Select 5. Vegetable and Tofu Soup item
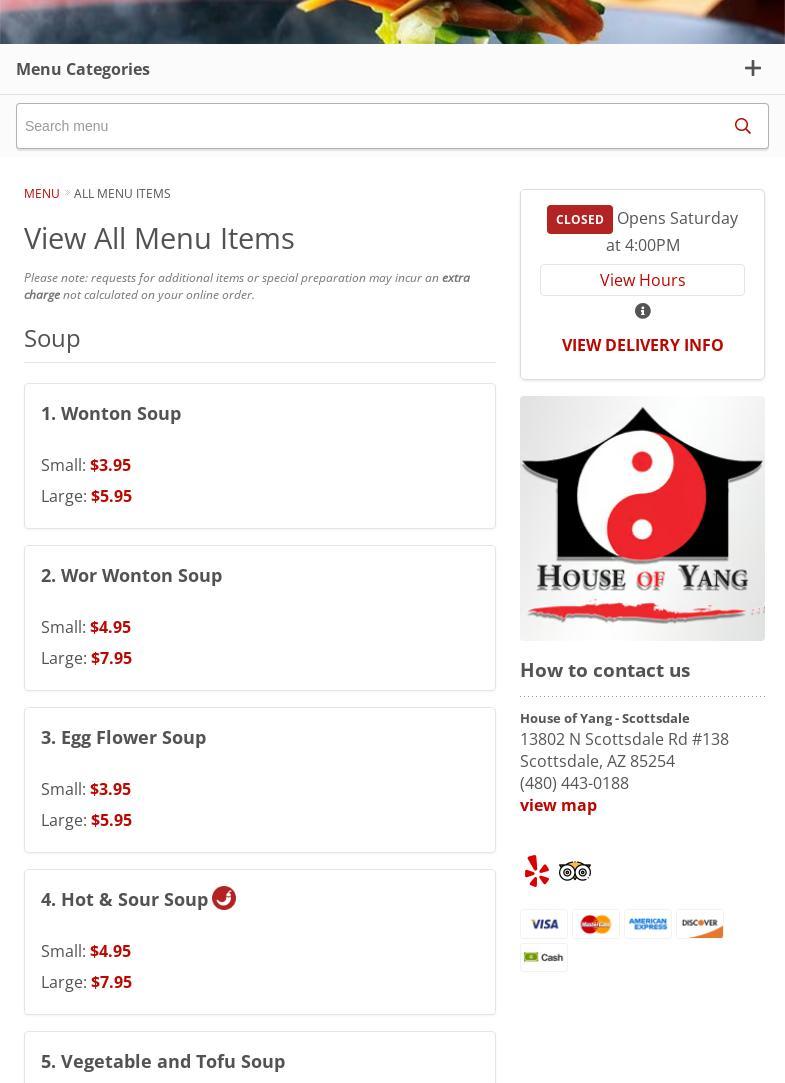 click(x=163, y=1061)
